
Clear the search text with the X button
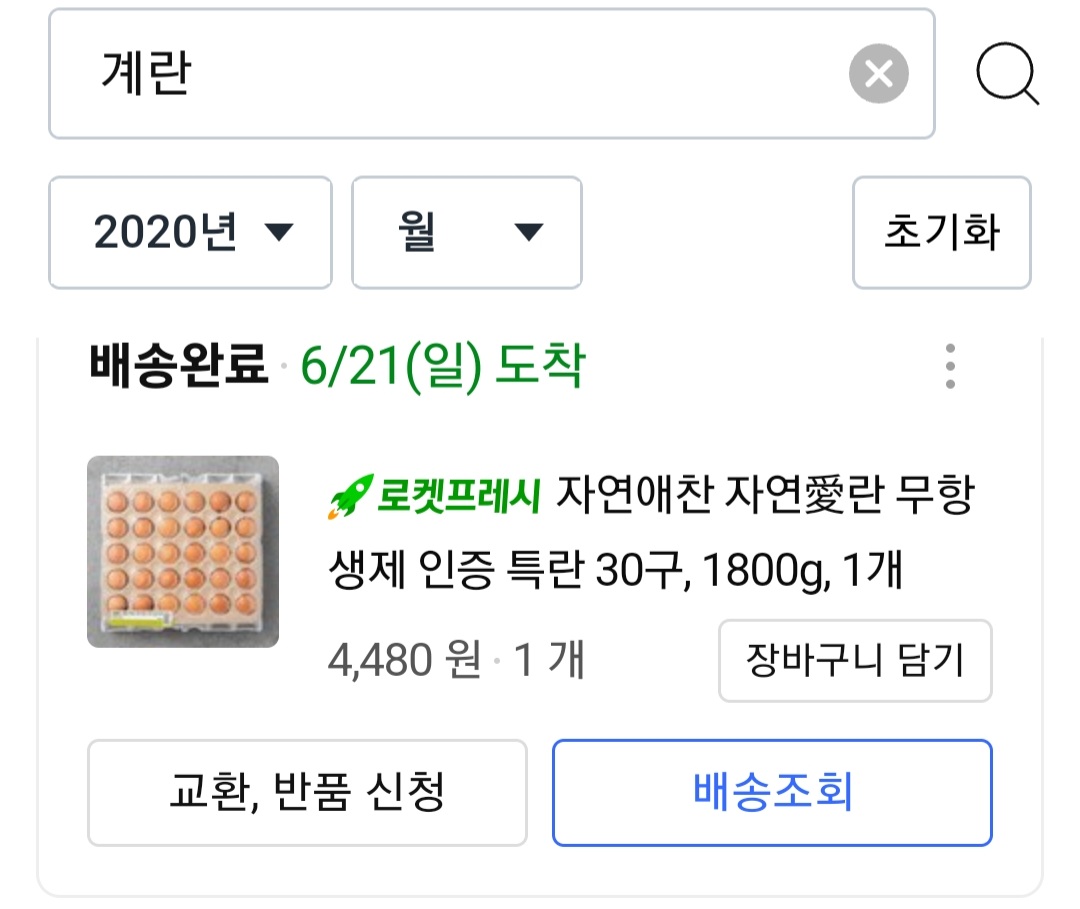pos(878,74)
